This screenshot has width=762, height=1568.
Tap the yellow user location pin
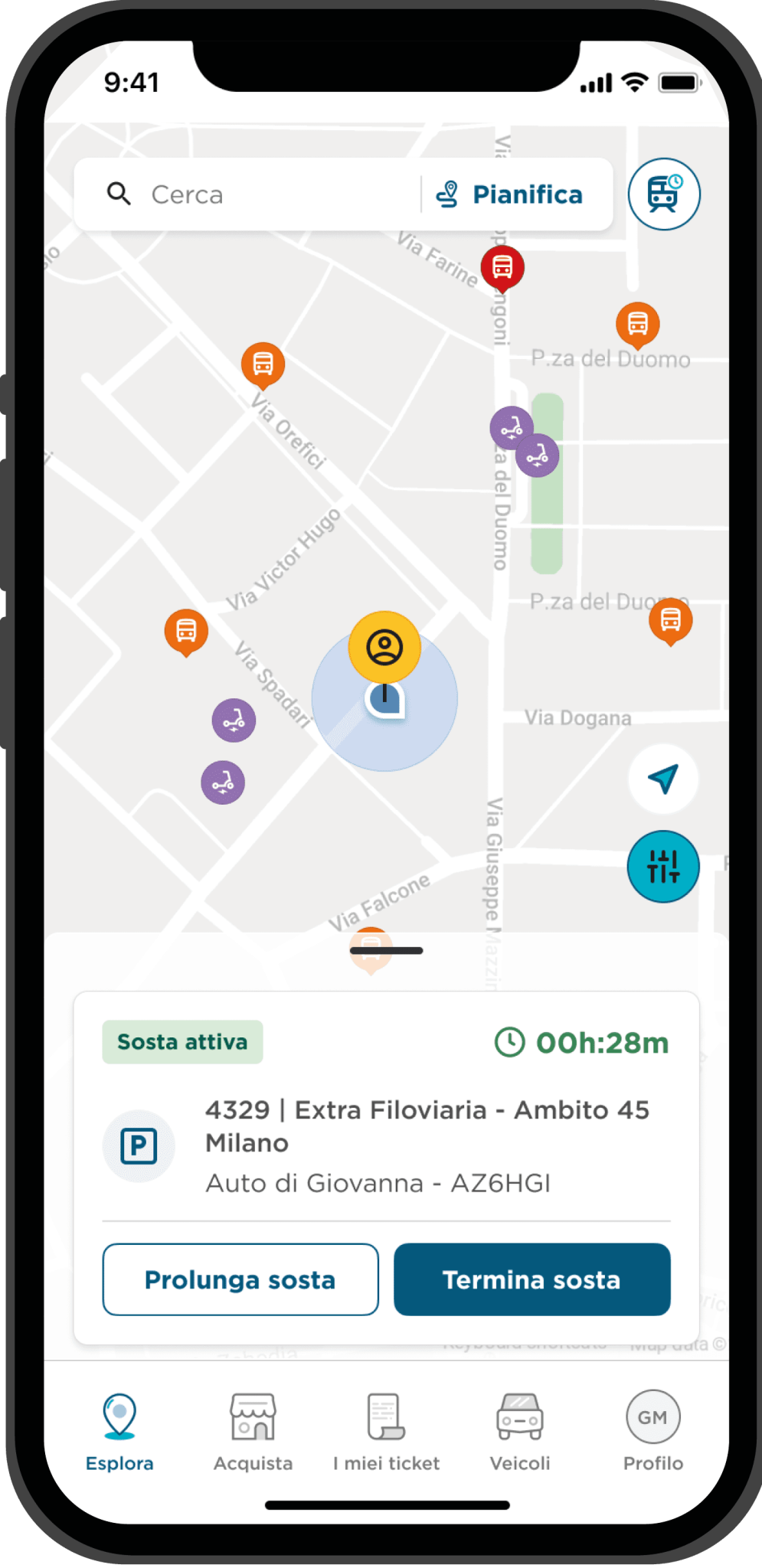pyautogui.click(x=384, y=648)
